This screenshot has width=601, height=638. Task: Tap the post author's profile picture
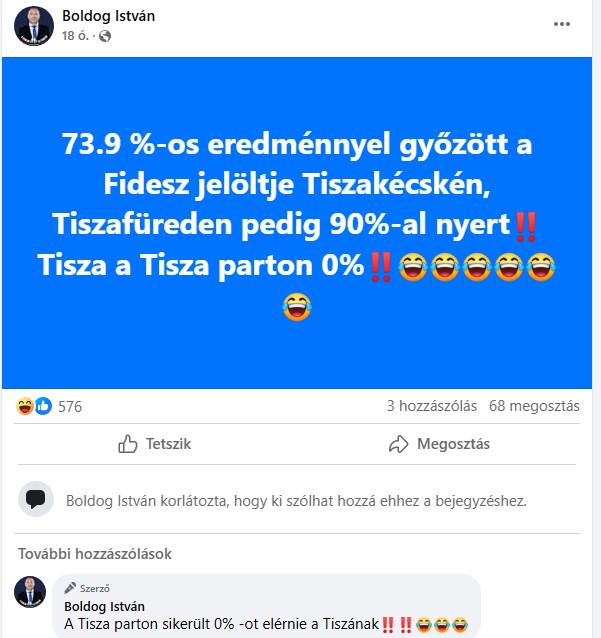click(x=33, y=25)
